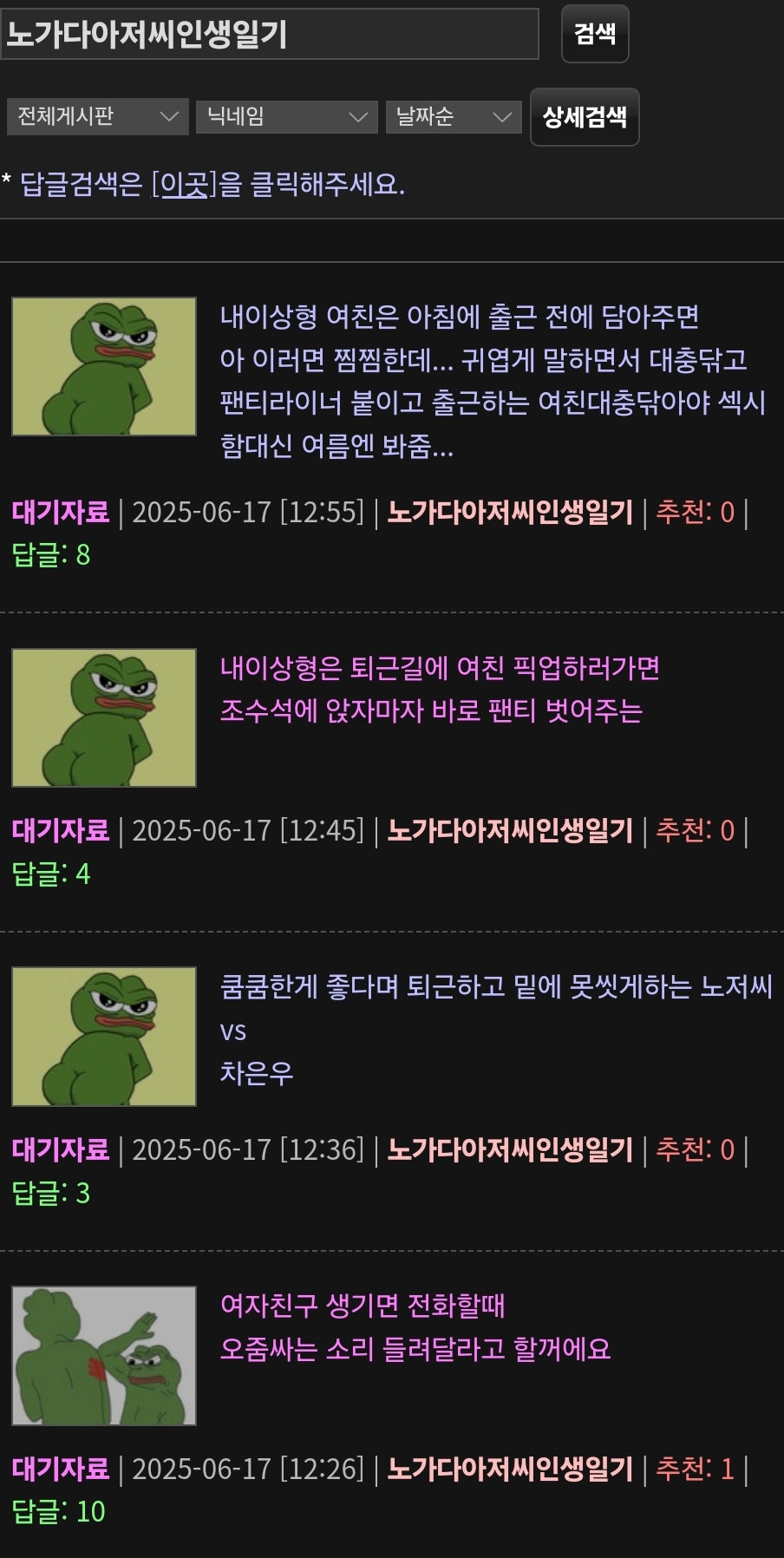784x1558 pixels.
Task: Open the post posted at 12:26
Action: 415,1327
